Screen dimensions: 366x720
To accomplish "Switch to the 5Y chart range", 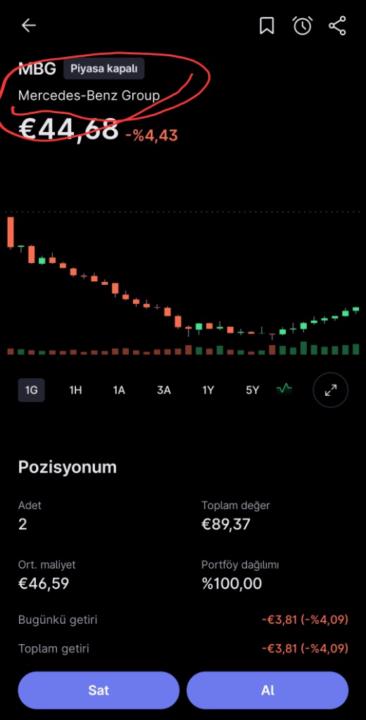I will [252, 390].
